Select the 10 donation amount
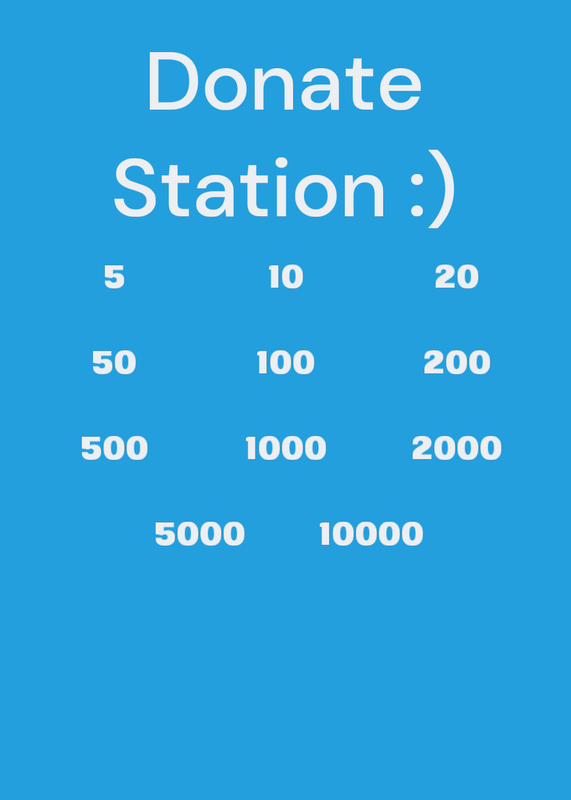571x800 pixels. [286, 277]
